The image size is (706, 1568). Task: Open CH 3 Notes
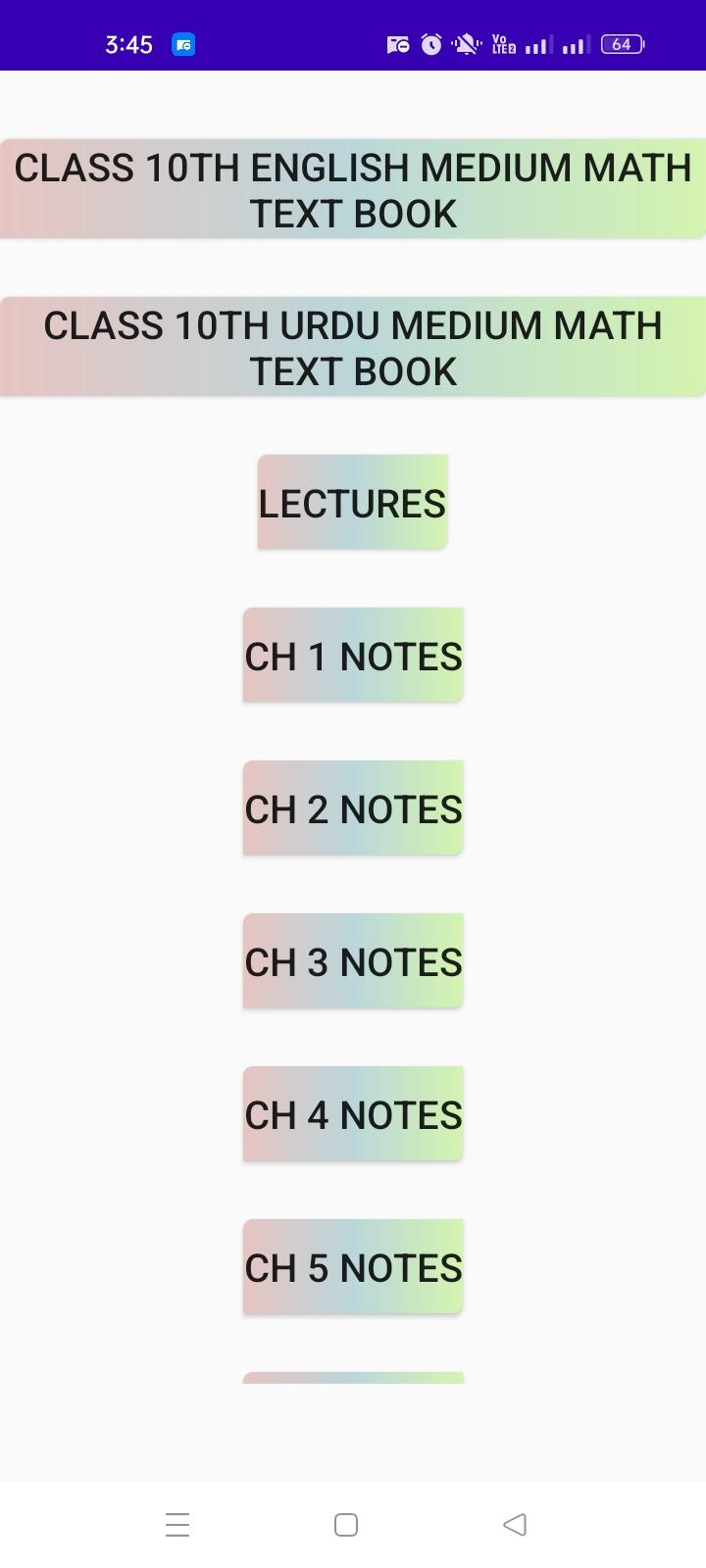coord(353,961)
